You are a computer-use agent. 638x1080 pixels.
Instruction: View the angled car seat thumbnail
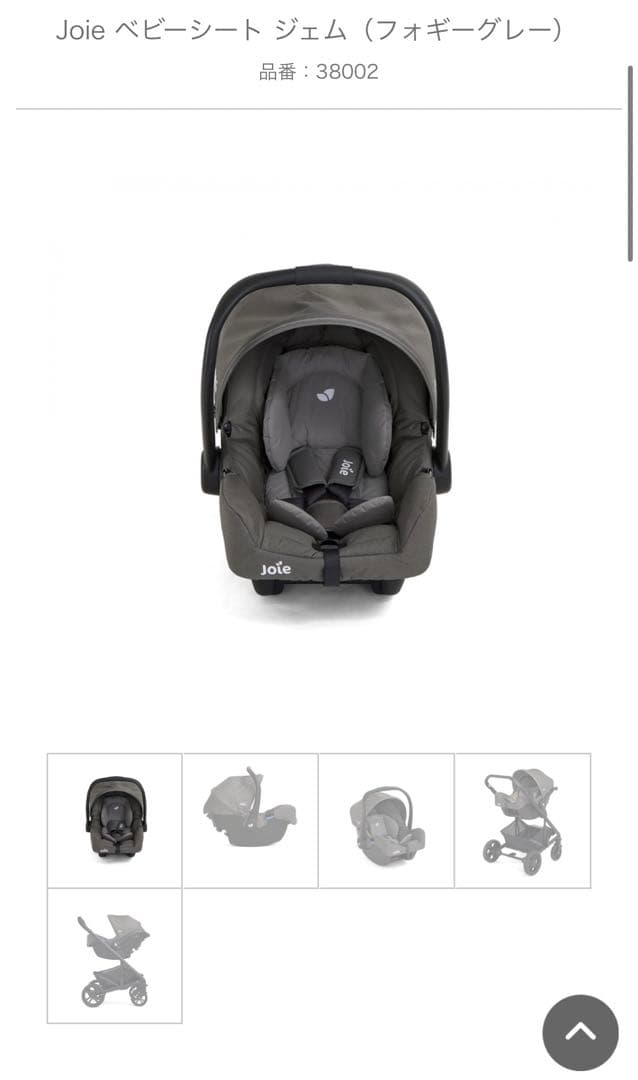(x=386, y=820)
